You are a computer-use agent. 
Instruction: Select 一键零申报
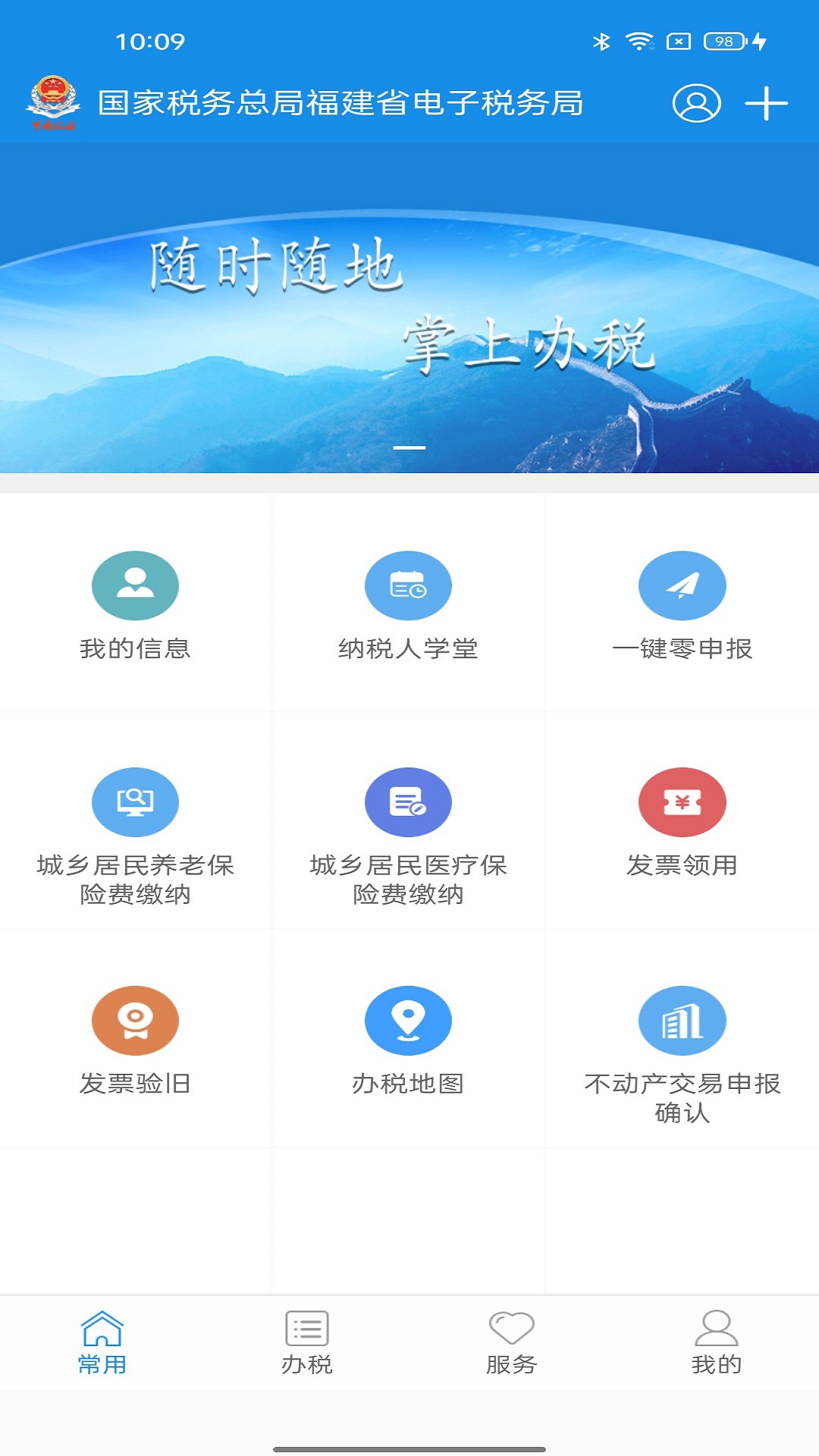(x=682, y=604)
